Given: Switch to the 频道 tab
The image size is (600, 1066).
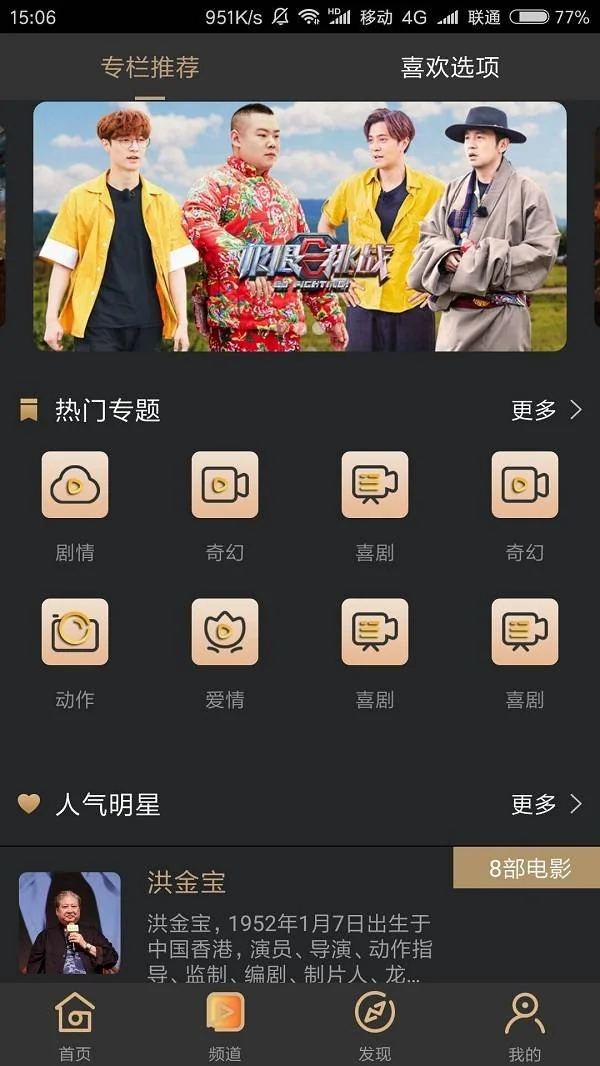Looking at the screenshot, I should click(225, 1027).
